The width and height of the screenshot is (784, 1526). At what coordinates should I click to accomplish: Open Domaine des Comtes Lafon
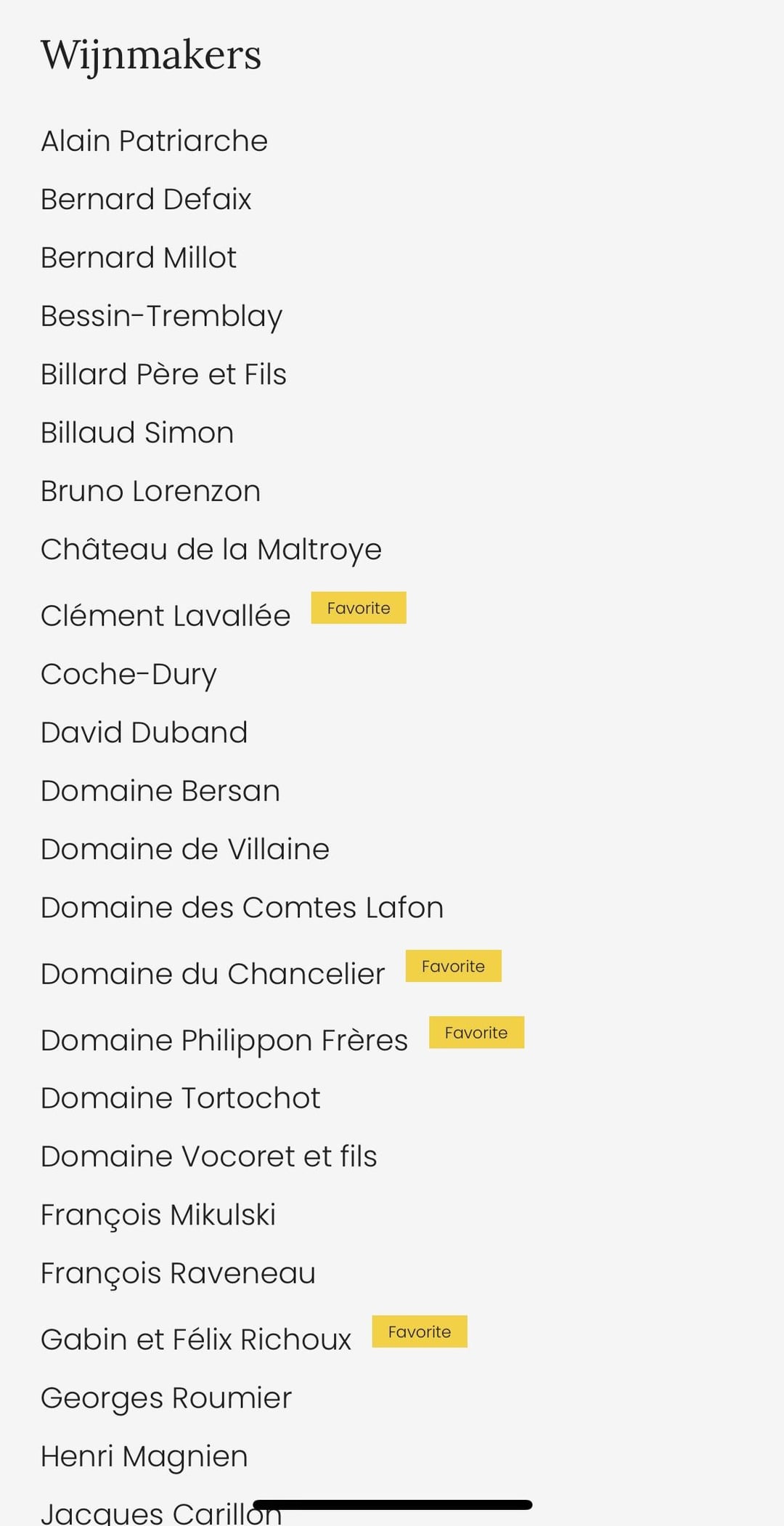[242, 908]
